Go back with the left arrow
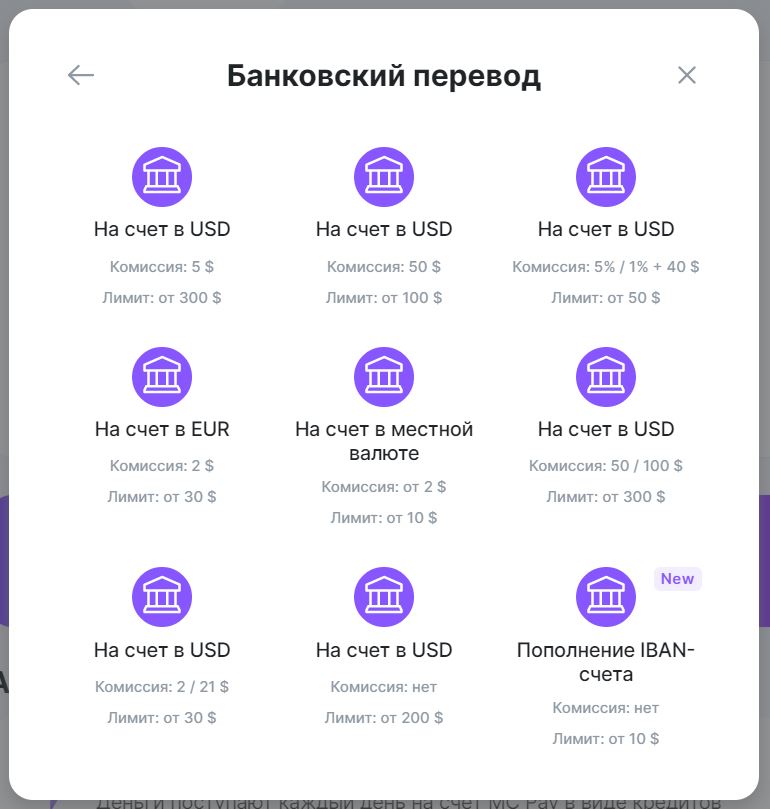 click(x=81, y=75)
